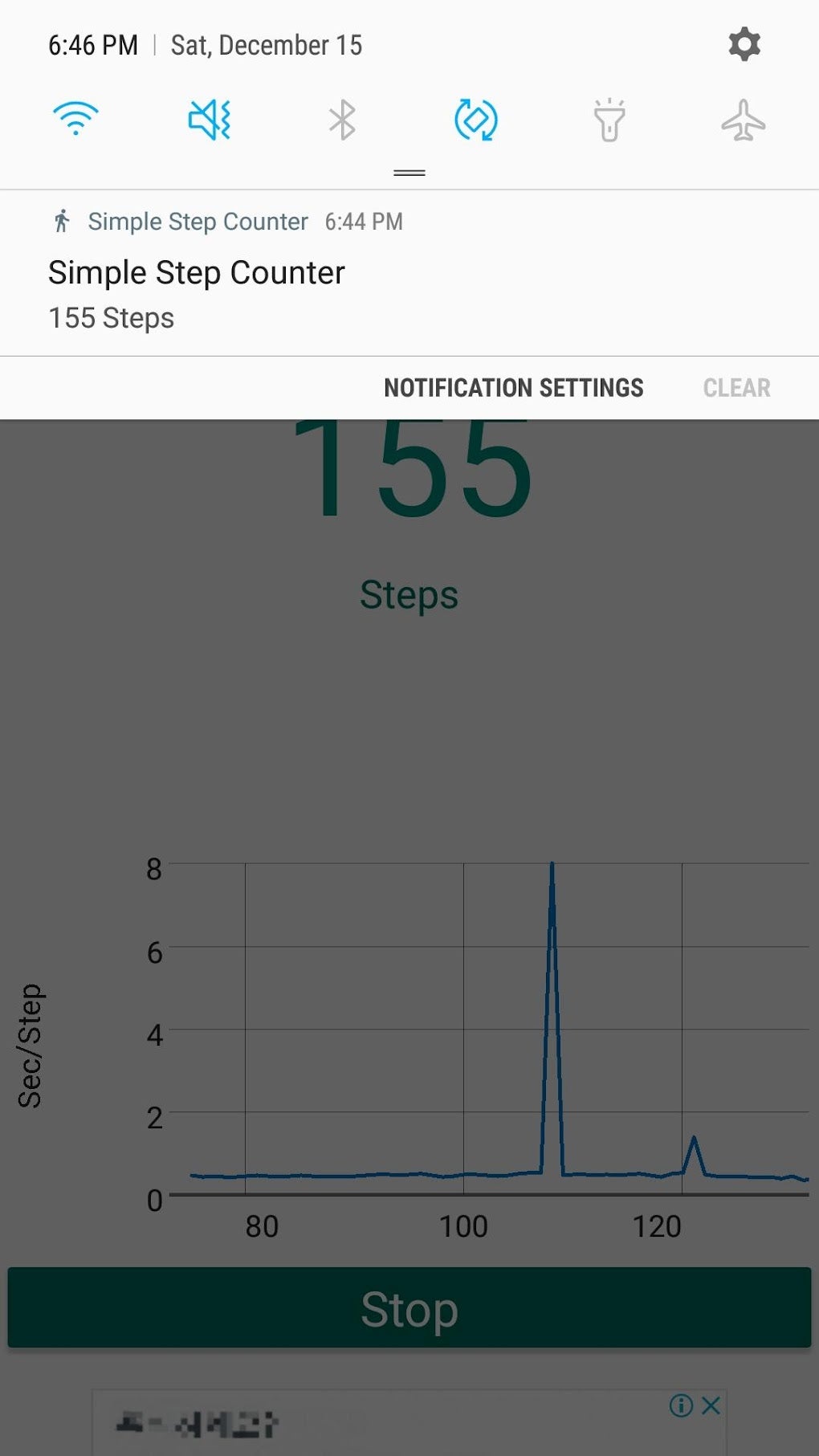Image resolution: width=819 pixels, height=1456 pixels.
Task: Tap the Simple Step Counter walking icon
Action: pyautogui.click(x=63, y=221)
